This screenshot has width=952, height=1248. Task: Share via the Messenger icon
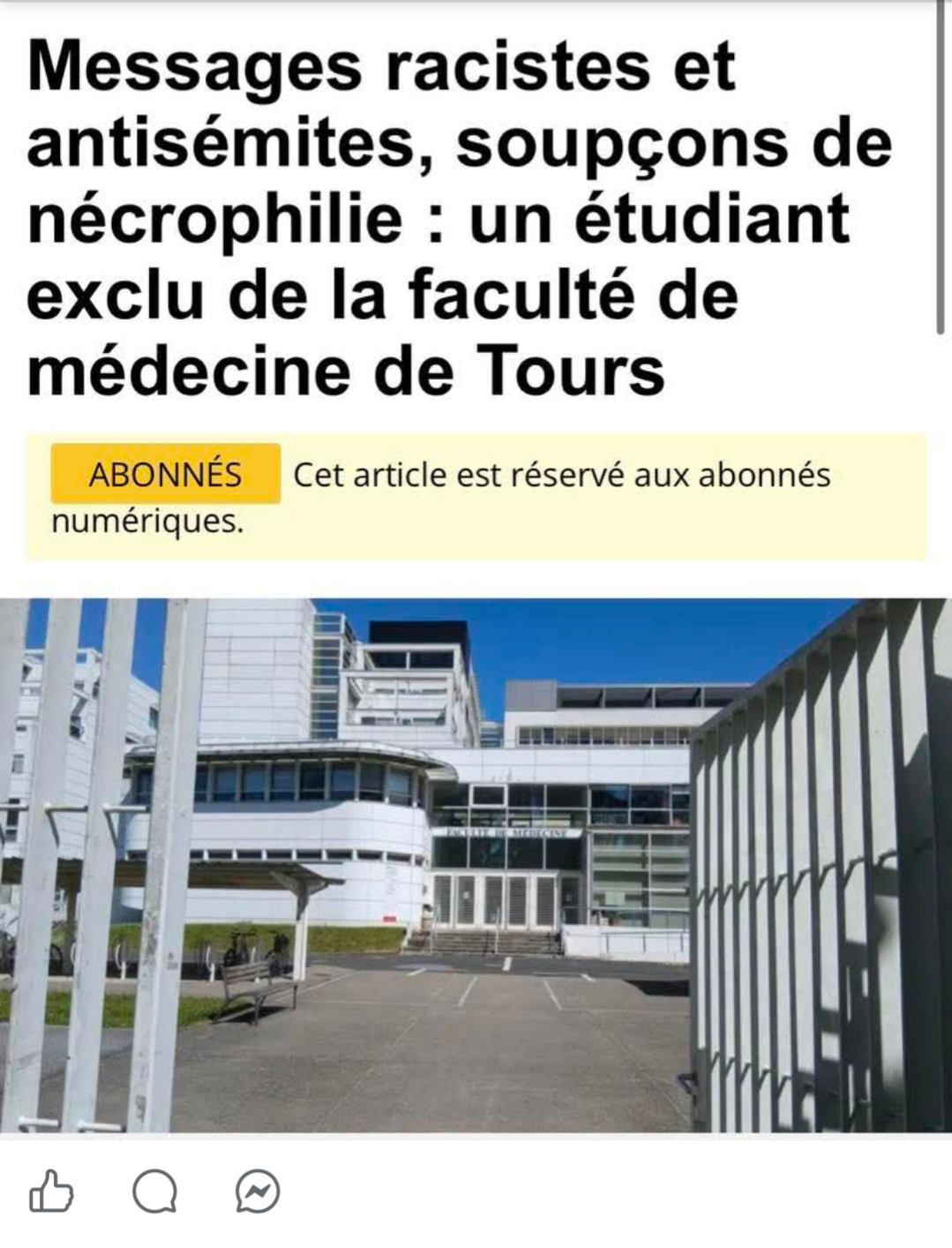(x=258, y=1192)
